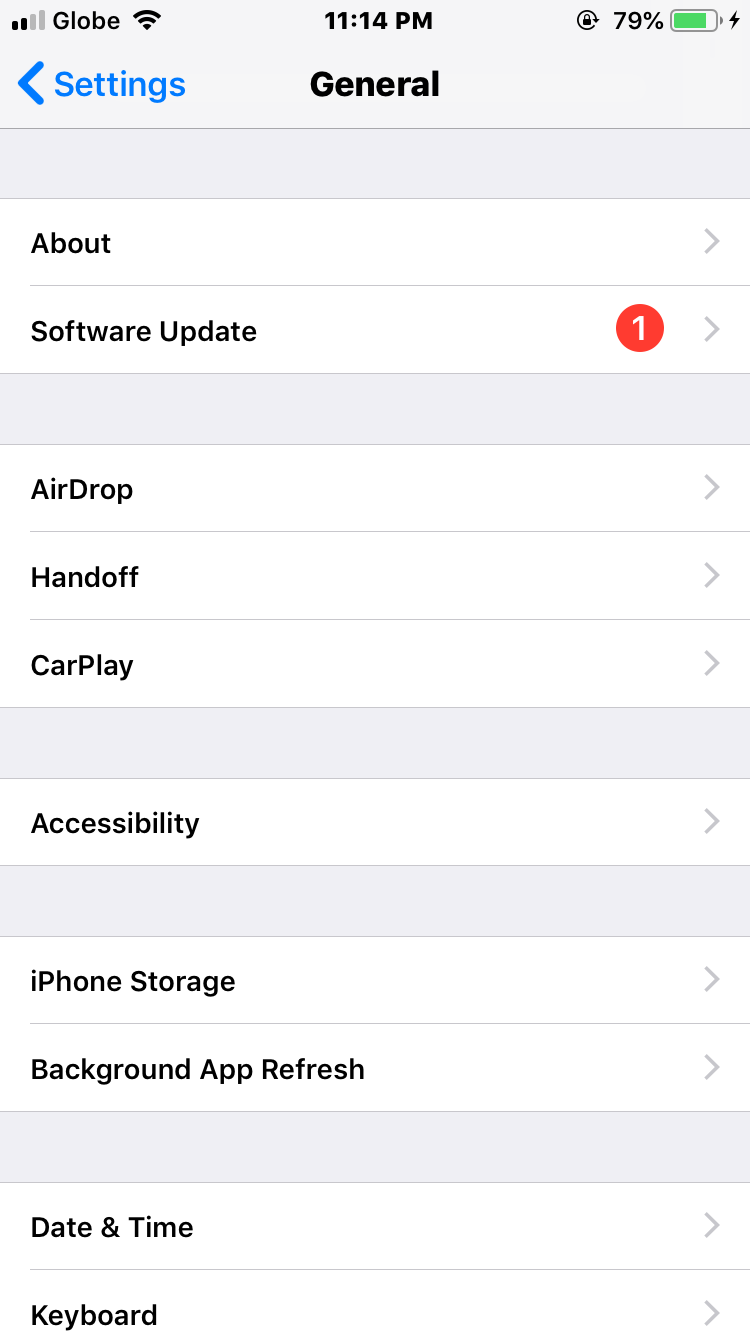
Task: Open Accessibility settings
Action: click(x=375, y=823)
